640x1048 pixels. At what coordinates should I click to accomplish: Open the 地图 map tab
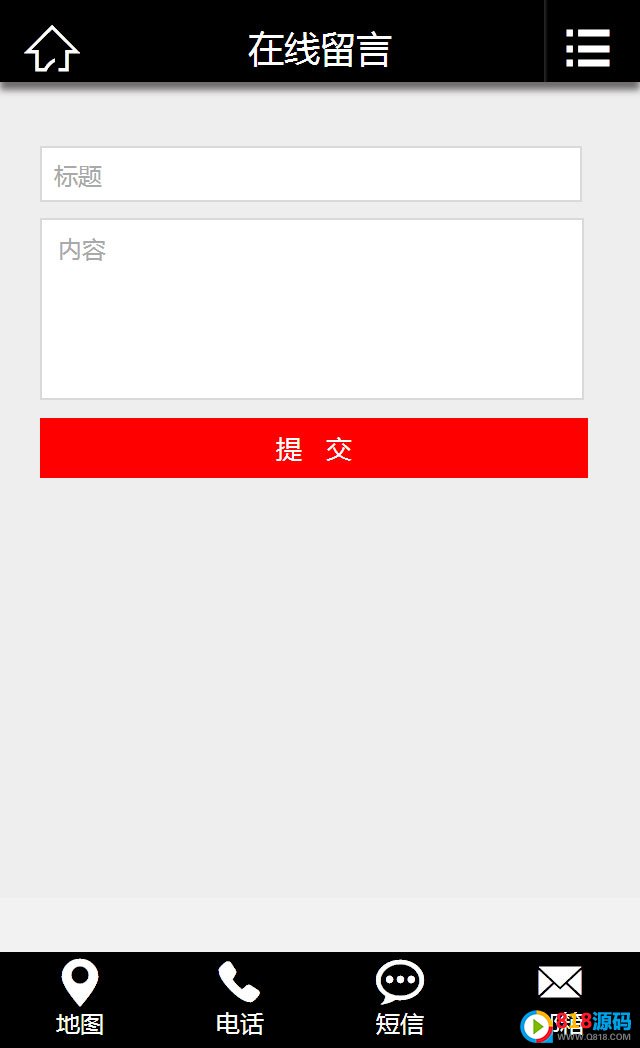coord(79,998)
